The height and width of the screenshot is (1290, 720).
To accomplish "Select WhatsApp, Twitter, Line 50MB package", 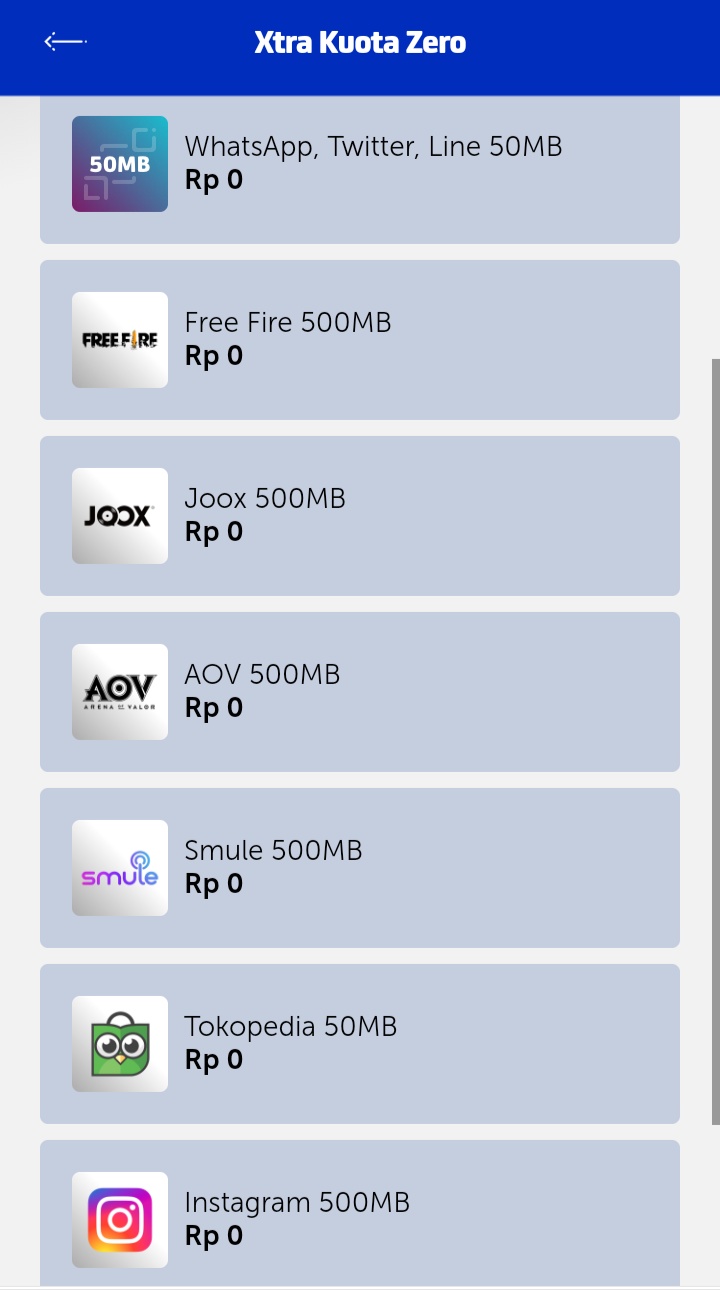I will [x=360, y=165].
